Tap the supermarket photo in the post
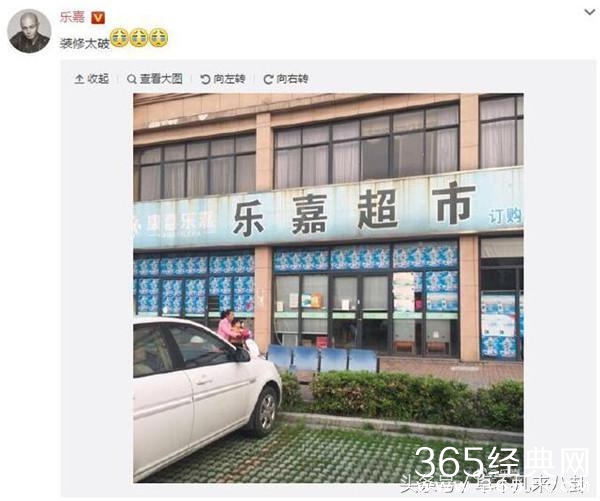The image size is (600, 501). [328, 288]
